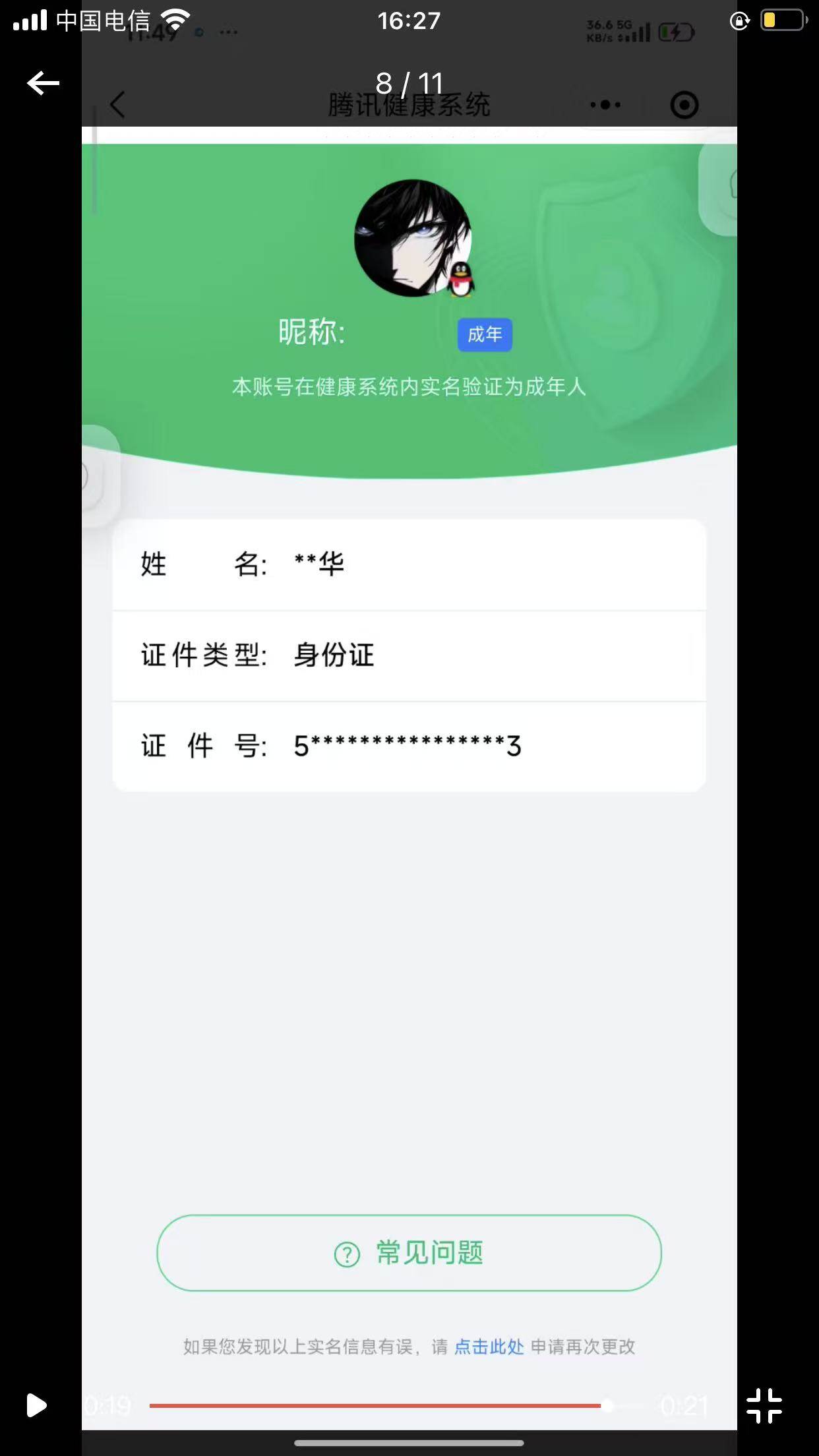Screen dimensions: 819x1456
Task: Tap the 8 / 11 page indicator
Action: pos(409,83)
